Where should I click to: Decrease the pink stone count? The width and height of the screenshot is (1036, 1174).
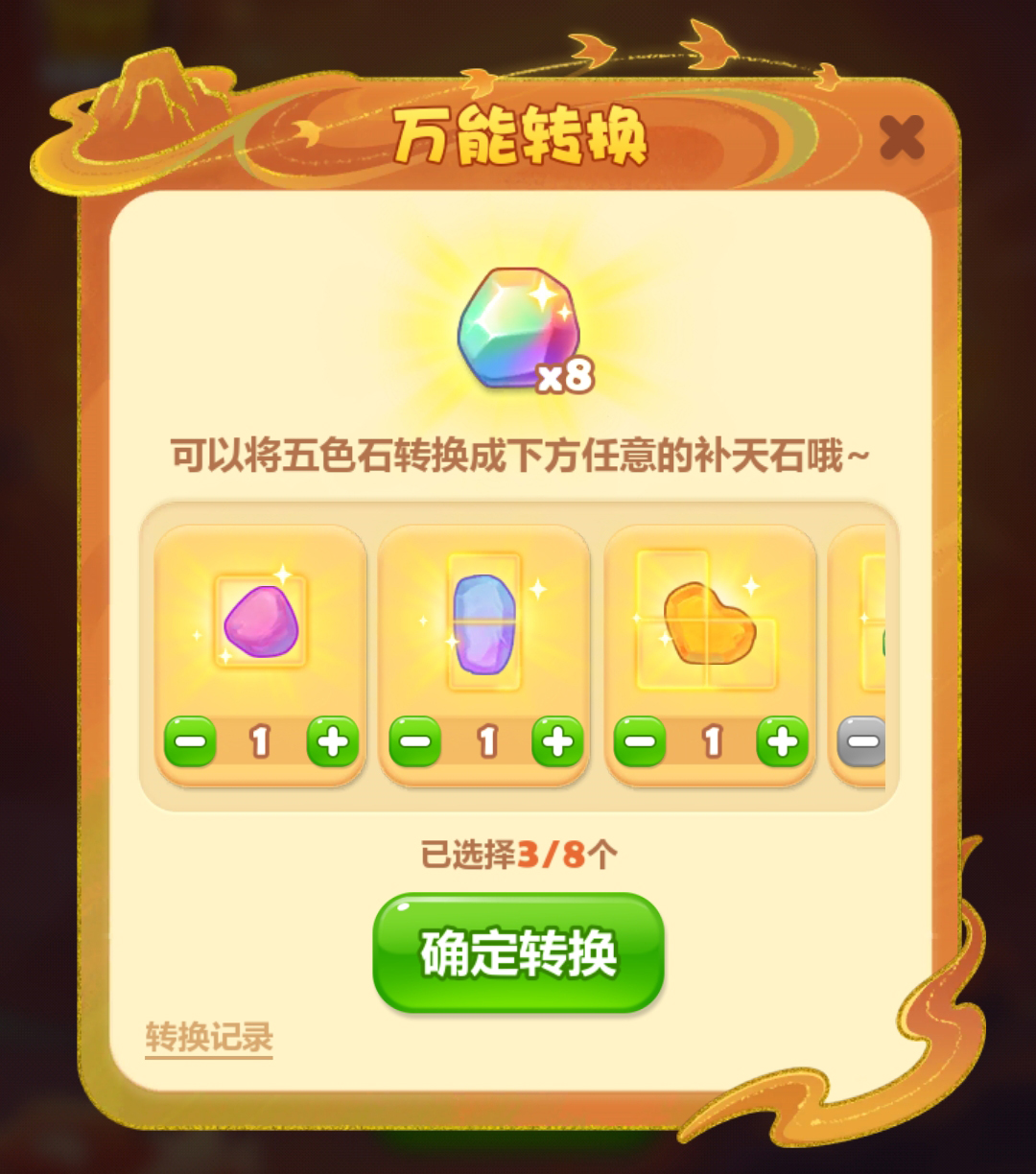coord(190,741)
